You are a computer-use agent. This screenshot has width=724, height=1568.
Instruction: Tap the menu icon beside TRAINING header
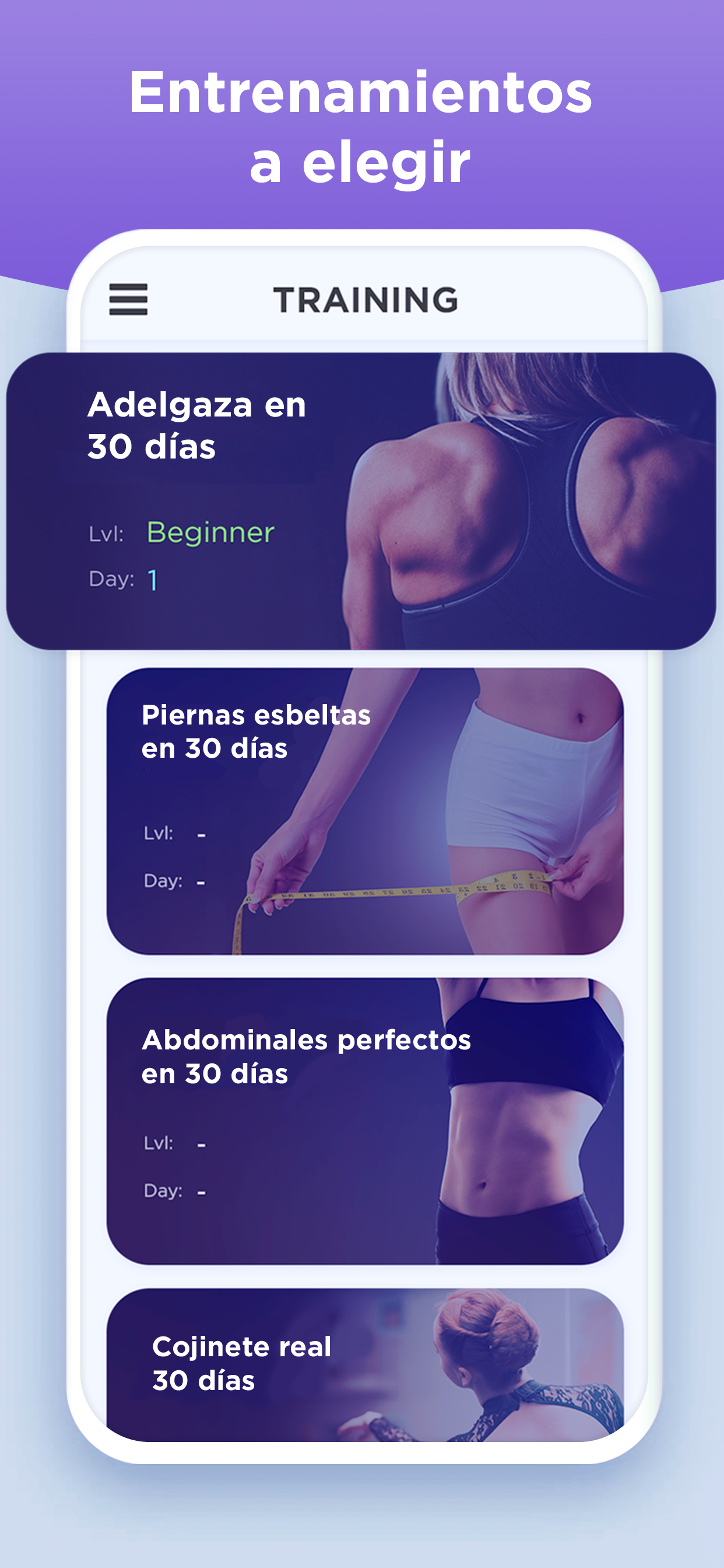coord(128,299)
